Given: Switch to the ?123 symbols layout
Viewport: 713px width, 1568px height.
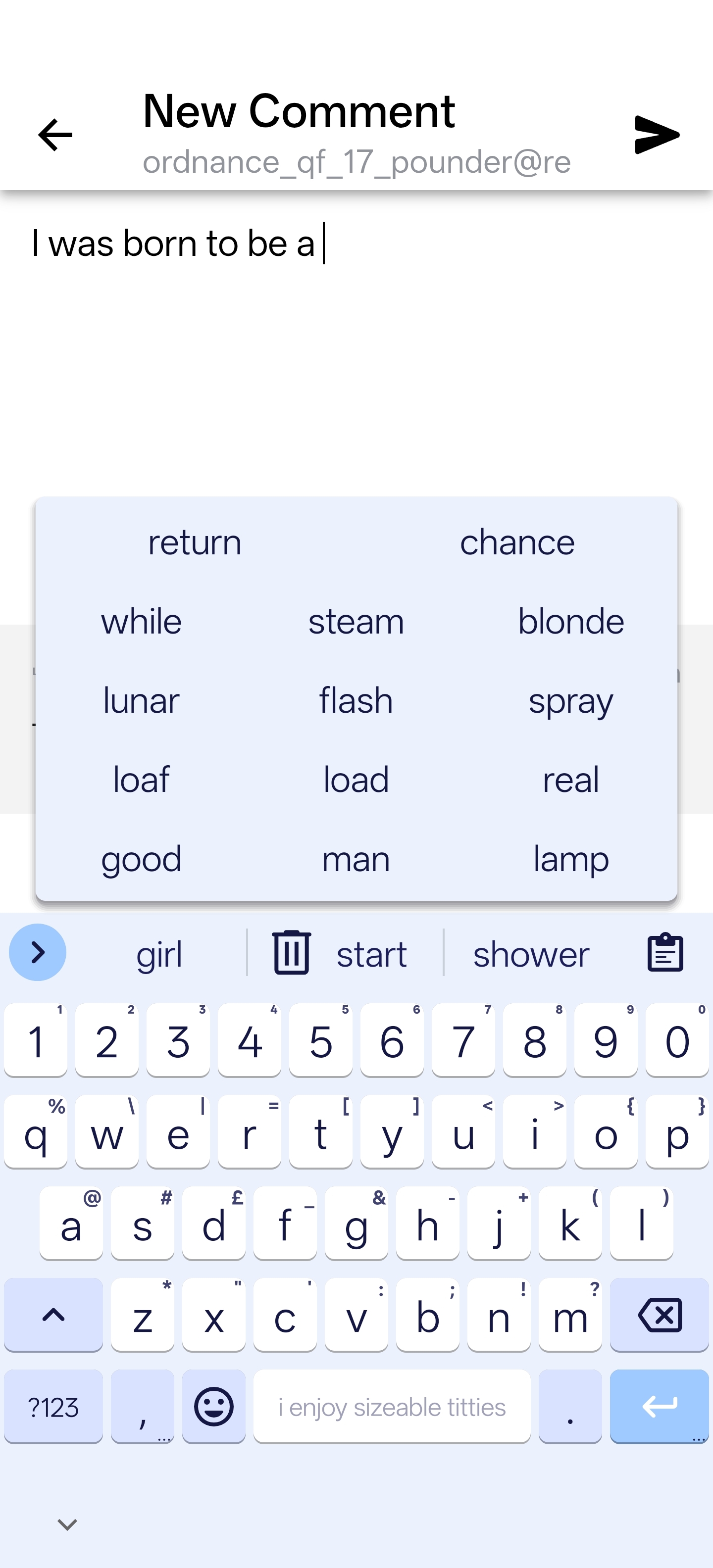Looking at the screenshot, I should (x=53, y=1407).
